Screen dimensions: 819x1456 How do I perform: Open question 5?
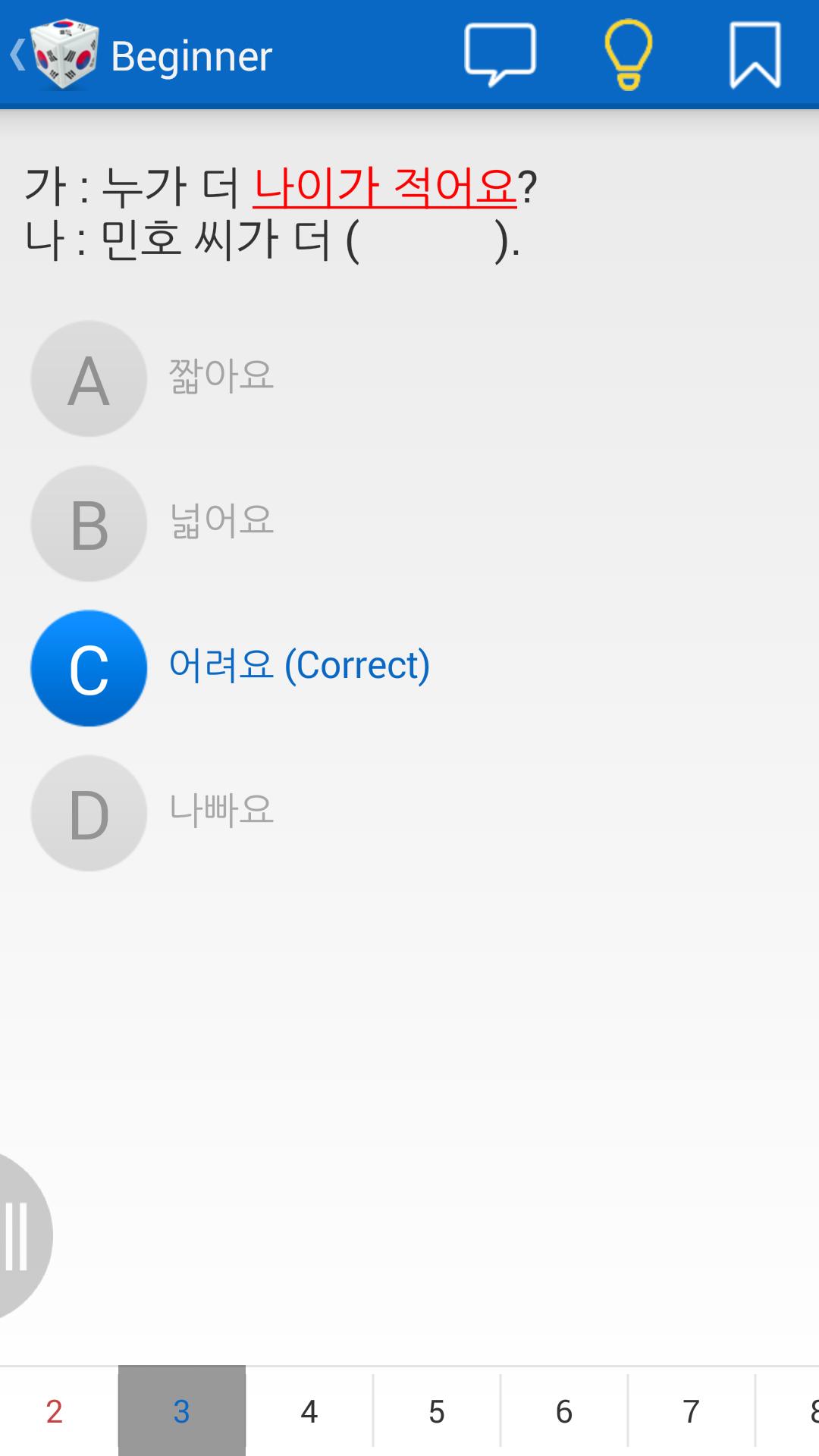[x=436, y=1410]
